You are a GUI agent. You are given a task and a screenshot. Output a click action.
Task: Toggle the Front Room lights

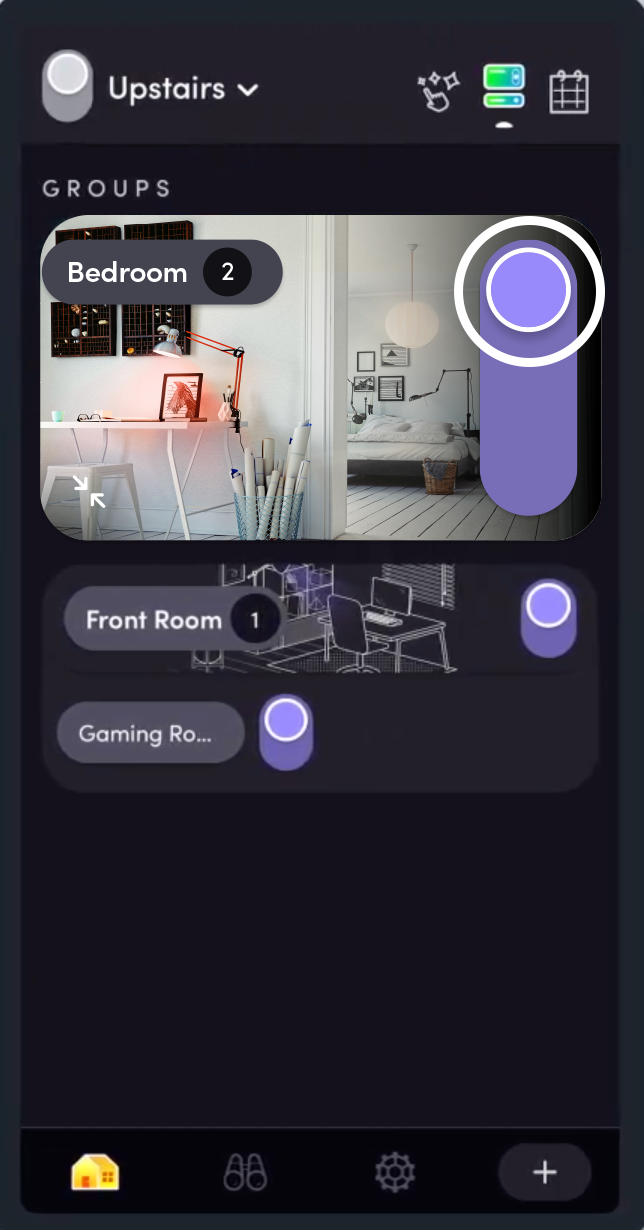[548, 619]
